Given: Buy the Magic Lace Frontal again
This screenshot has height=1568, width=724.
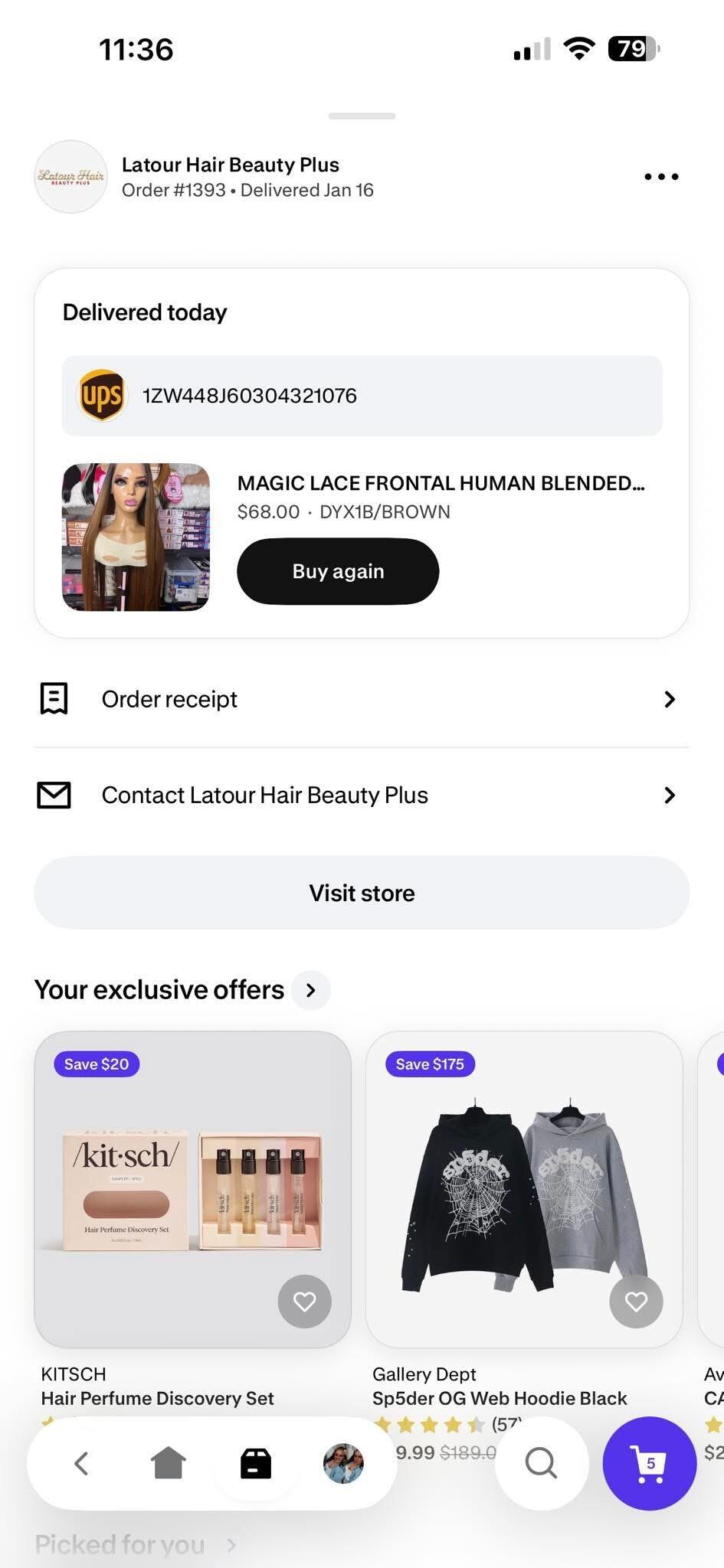Looking at the screenshot, I should 338,571.
